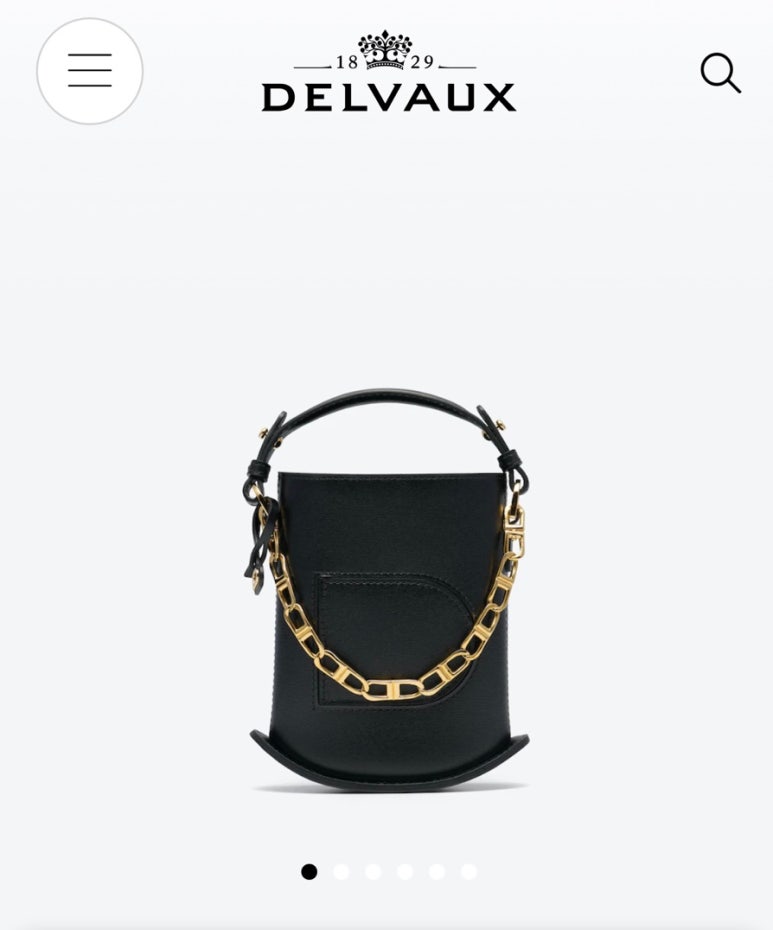The height and width of the screenshot is (930, 773).
Task: Open the hamburger menu
Action: tap(90, 71)
